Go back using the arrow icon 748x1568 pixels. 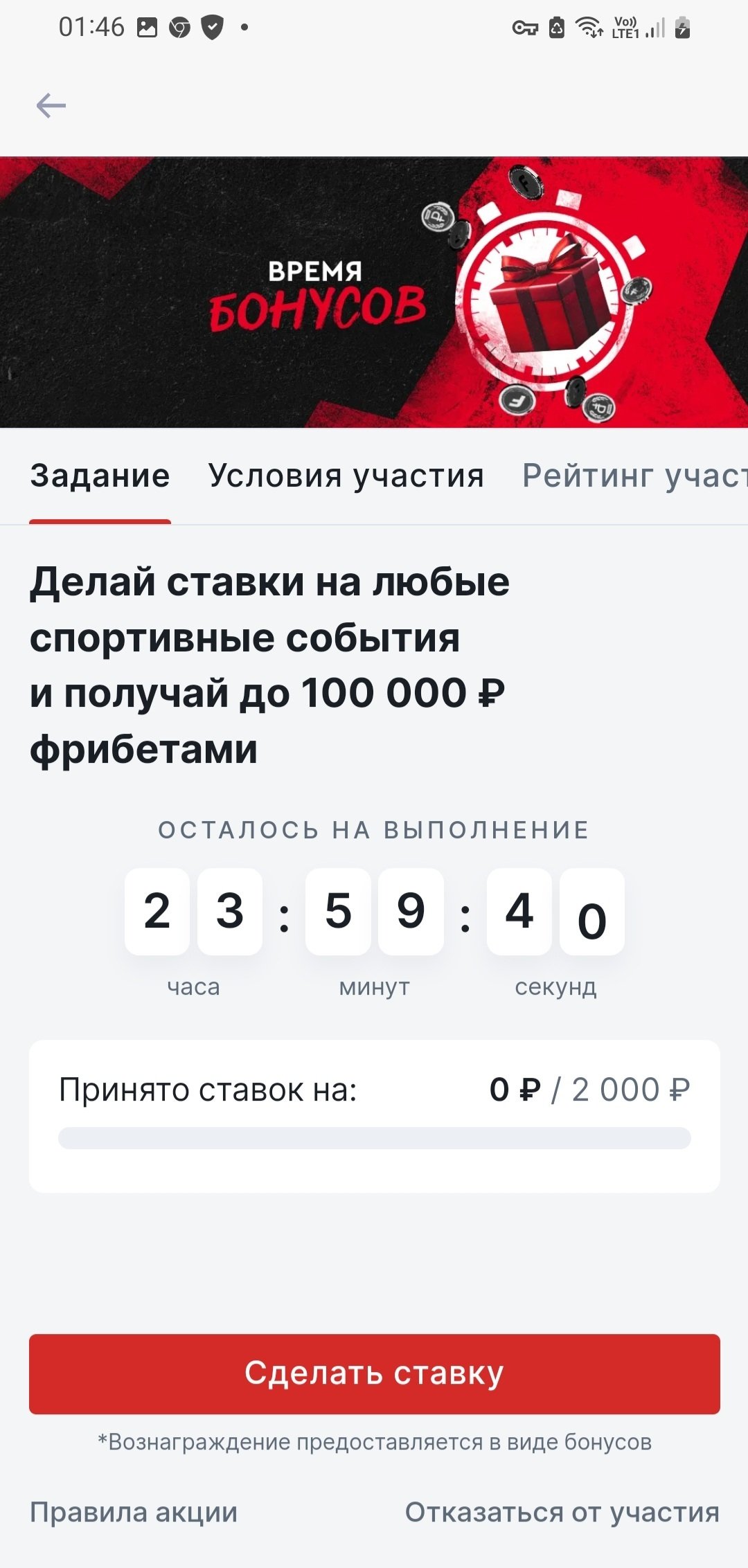coord(51,105)
